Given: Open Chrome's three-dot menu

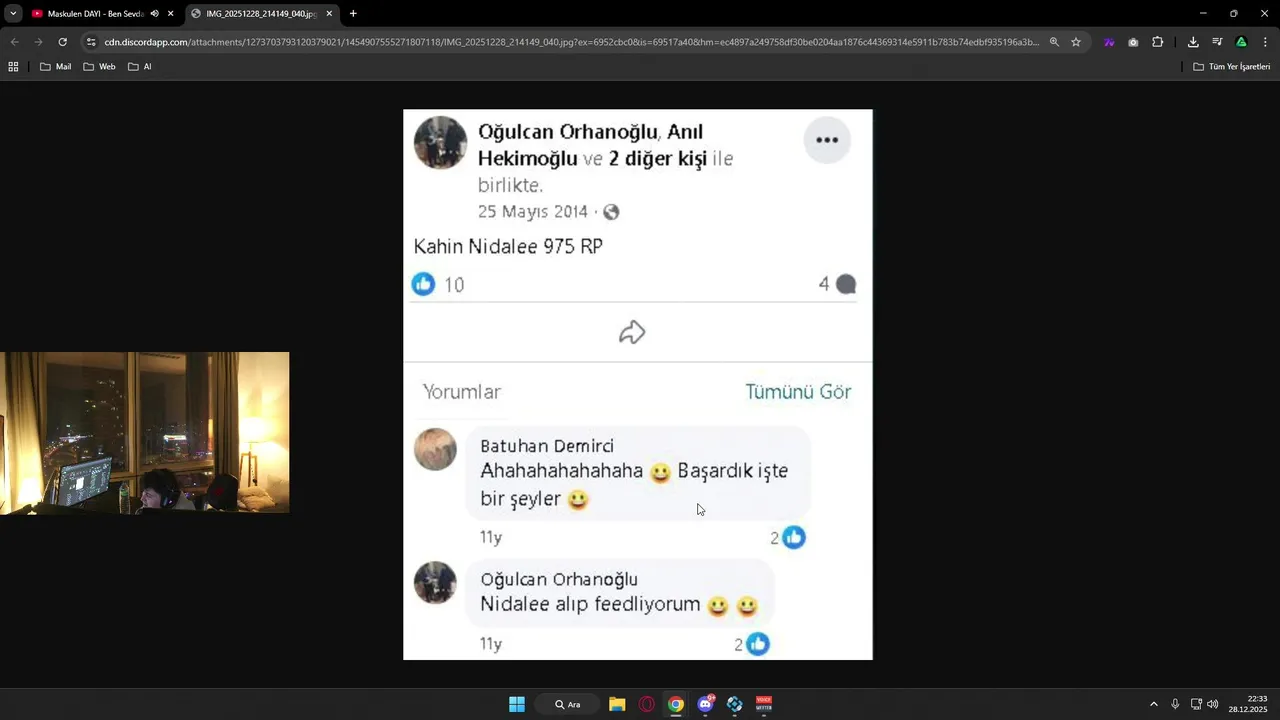Looking at the screenshot, I should pyautogui.click(x=1265, y=42).
